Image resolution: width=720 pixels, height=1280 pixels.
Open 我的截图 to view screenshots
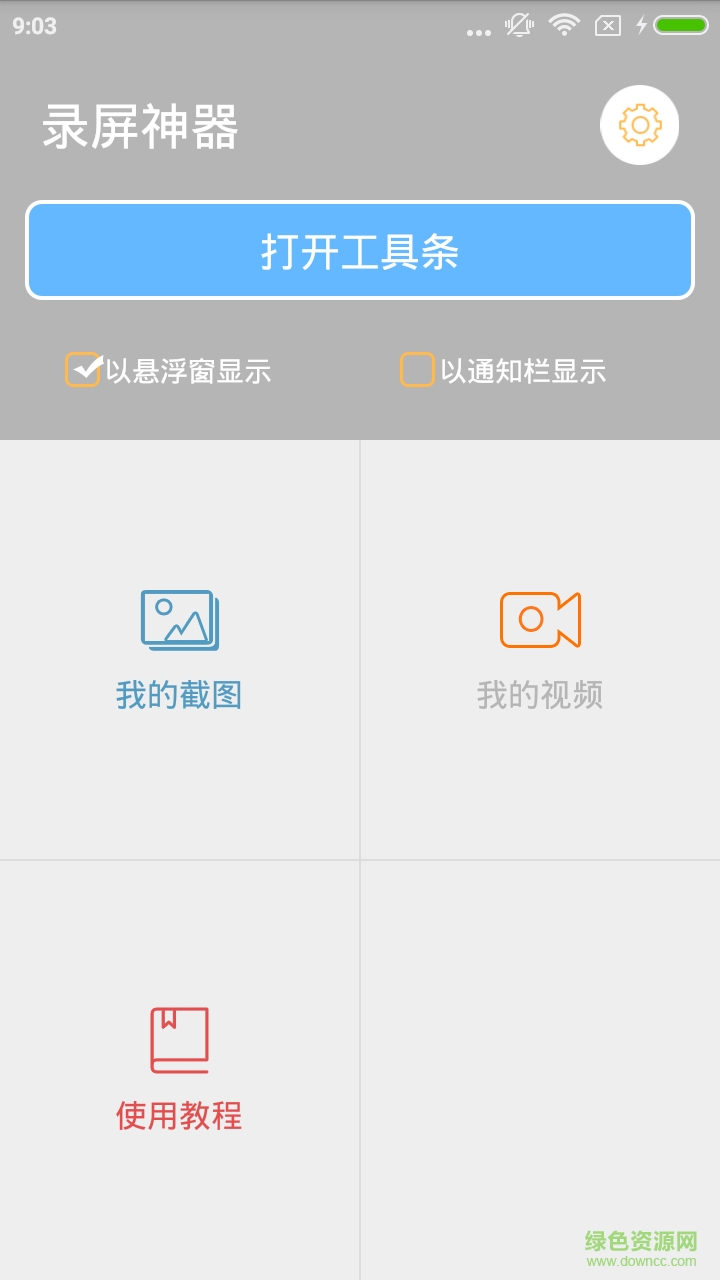180,694
